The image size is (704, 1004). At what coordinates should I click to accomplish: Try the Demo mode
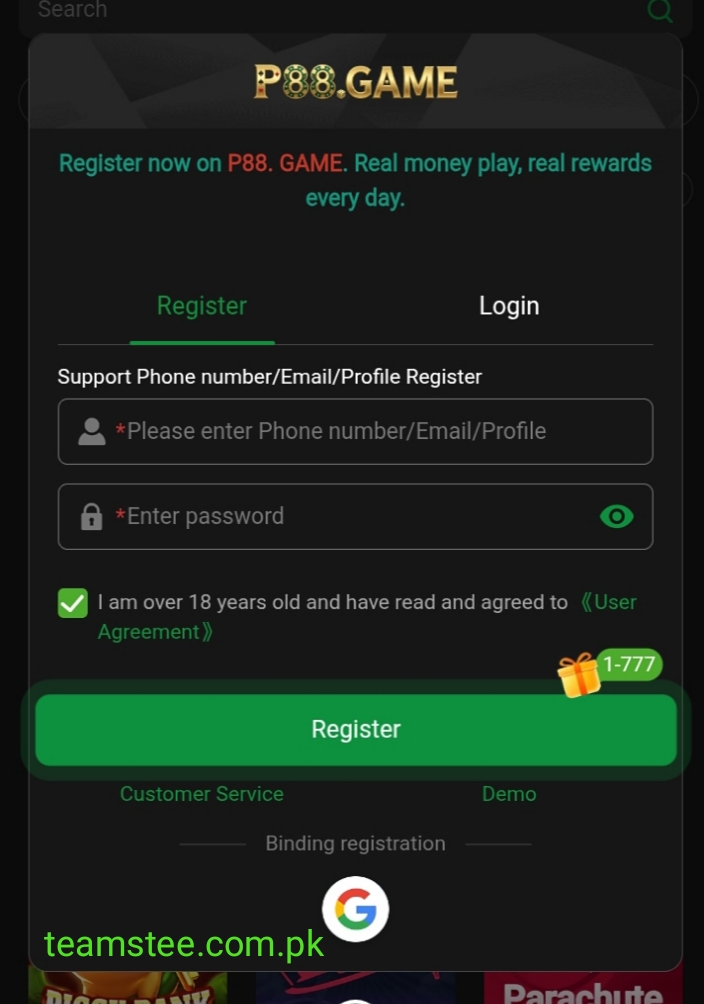click(509, 794)
